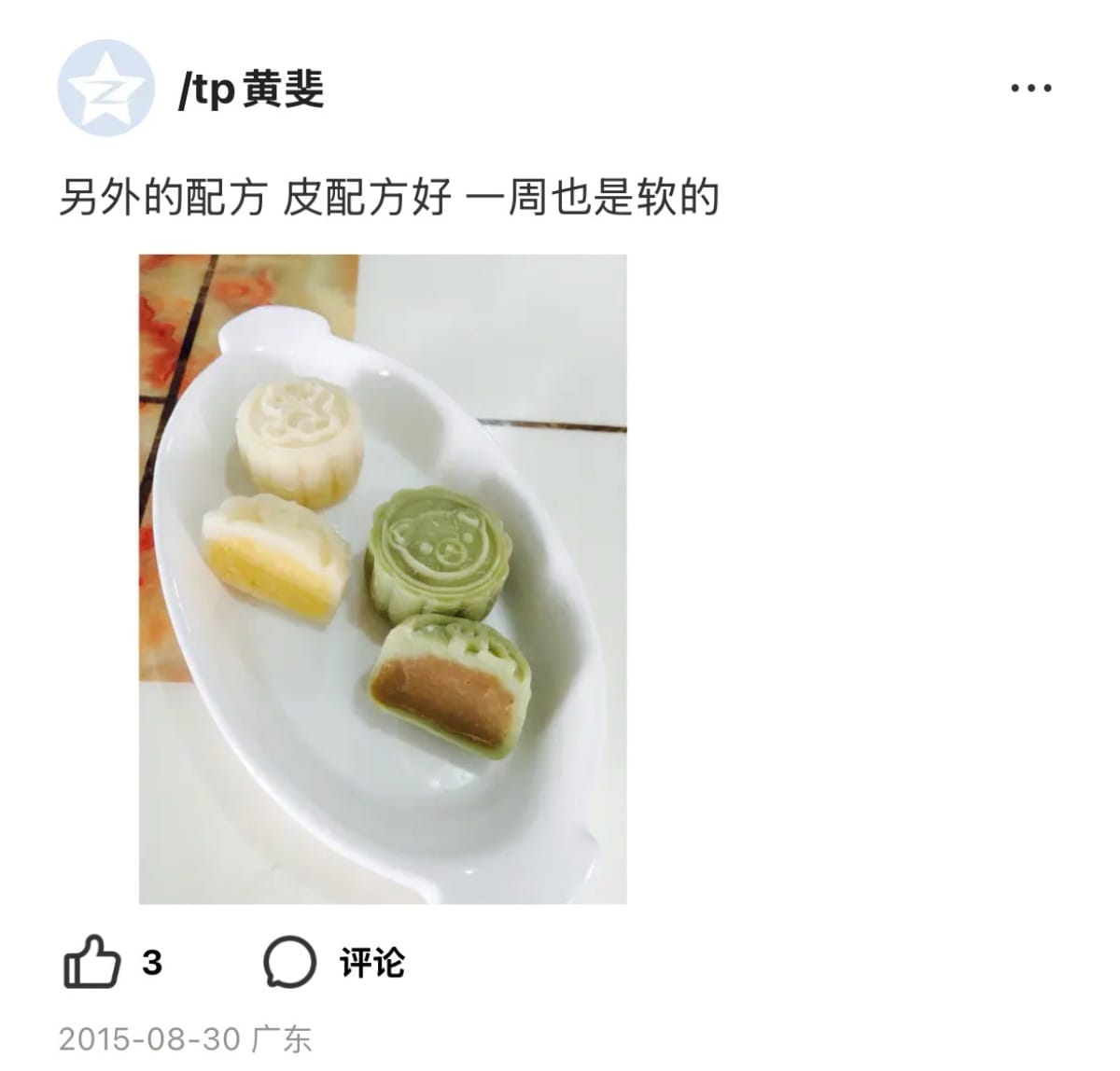The width and height of the screenshot is (1120, 1071).
Task: Open the three-dot overflow menu
Action: (1031, 89)
